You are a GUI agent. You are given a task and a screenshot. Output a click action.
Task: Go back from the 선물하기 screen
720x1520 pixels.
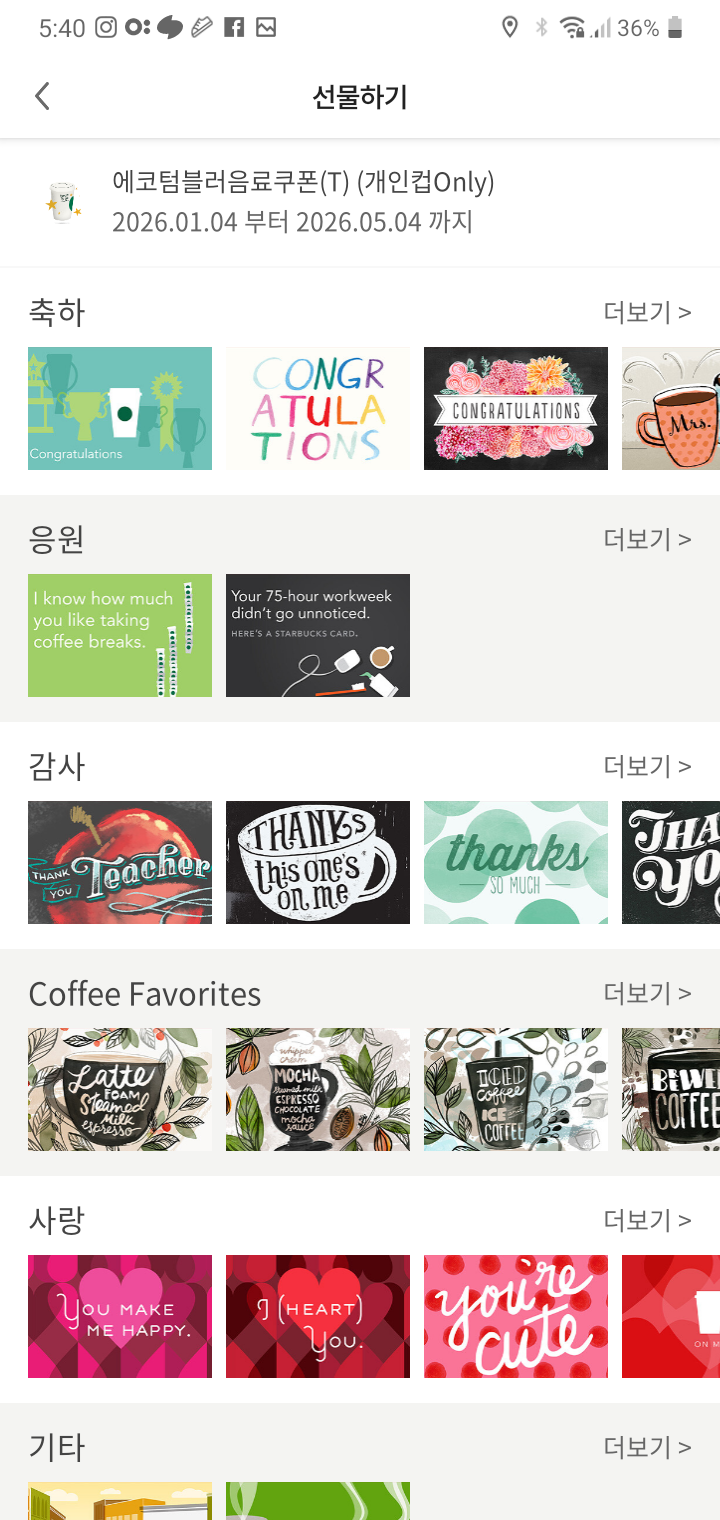click(42, 96)
